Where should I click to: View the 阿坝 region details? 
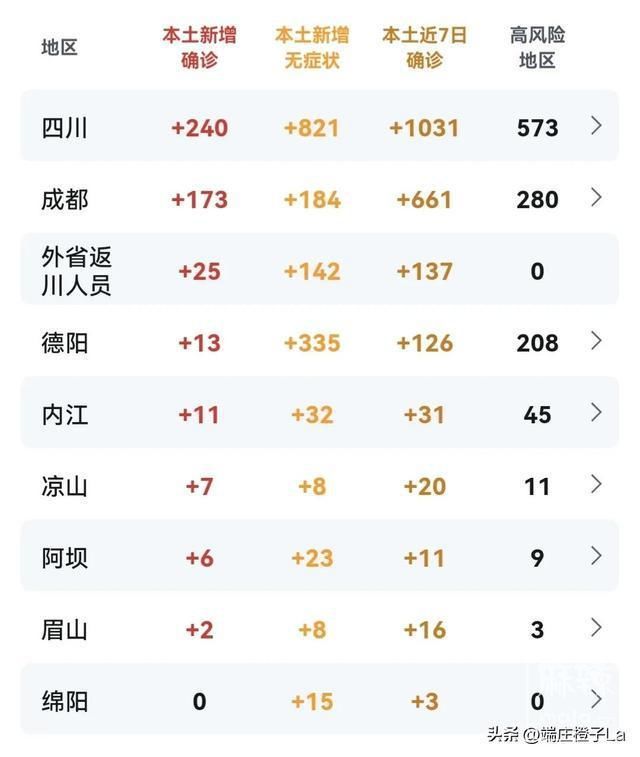pos(596,556)
